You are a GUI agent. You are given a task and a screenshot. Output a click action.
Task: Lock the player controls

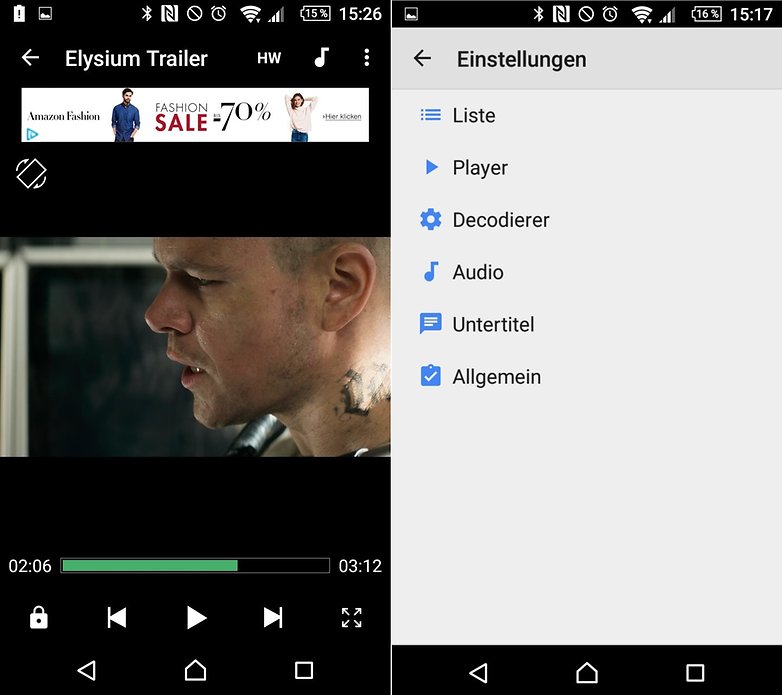click(39, 618)
